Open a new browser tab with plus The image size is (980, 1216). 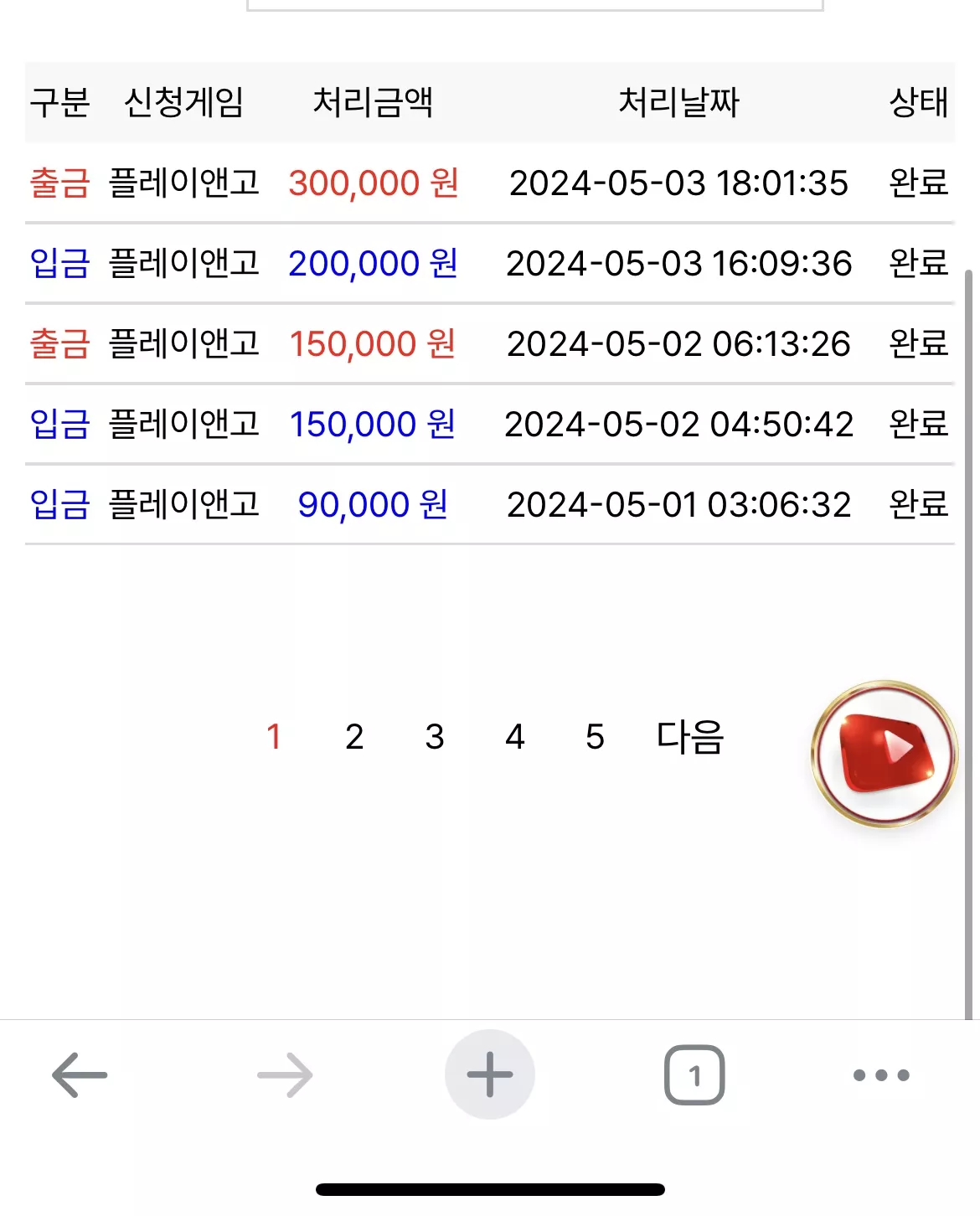click(490, 1074)
